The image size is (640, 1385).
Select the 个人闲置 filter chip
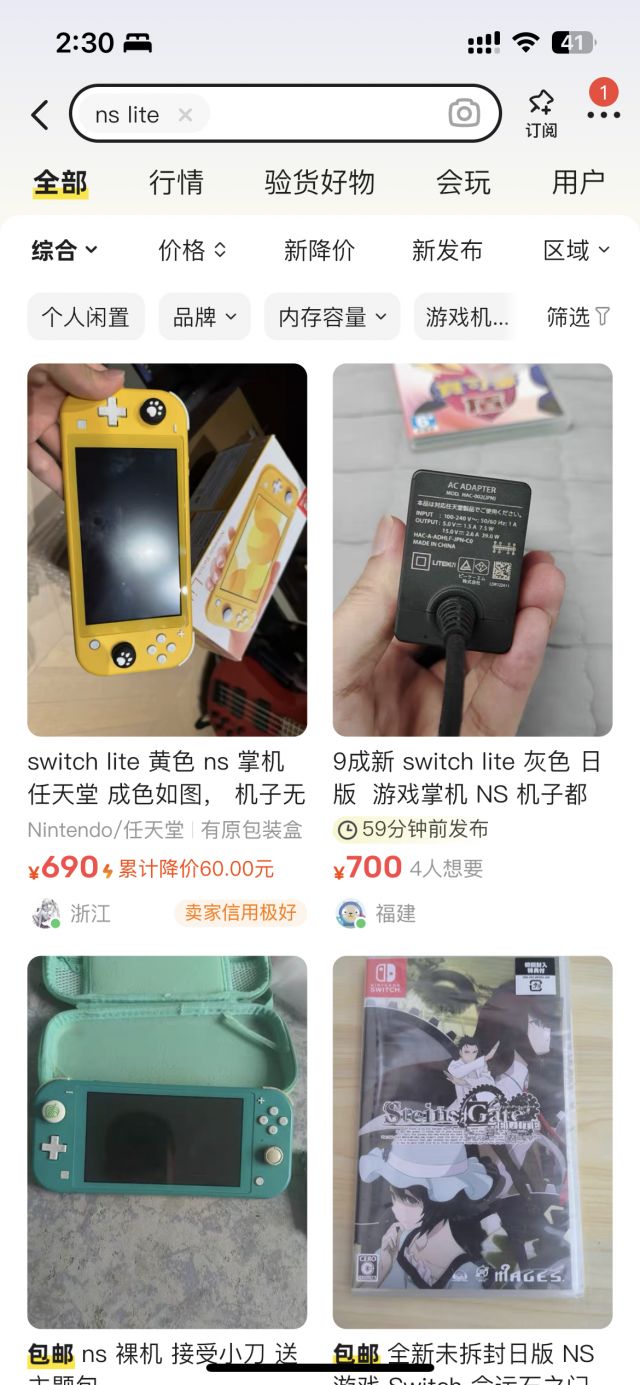tap(86, 317)
